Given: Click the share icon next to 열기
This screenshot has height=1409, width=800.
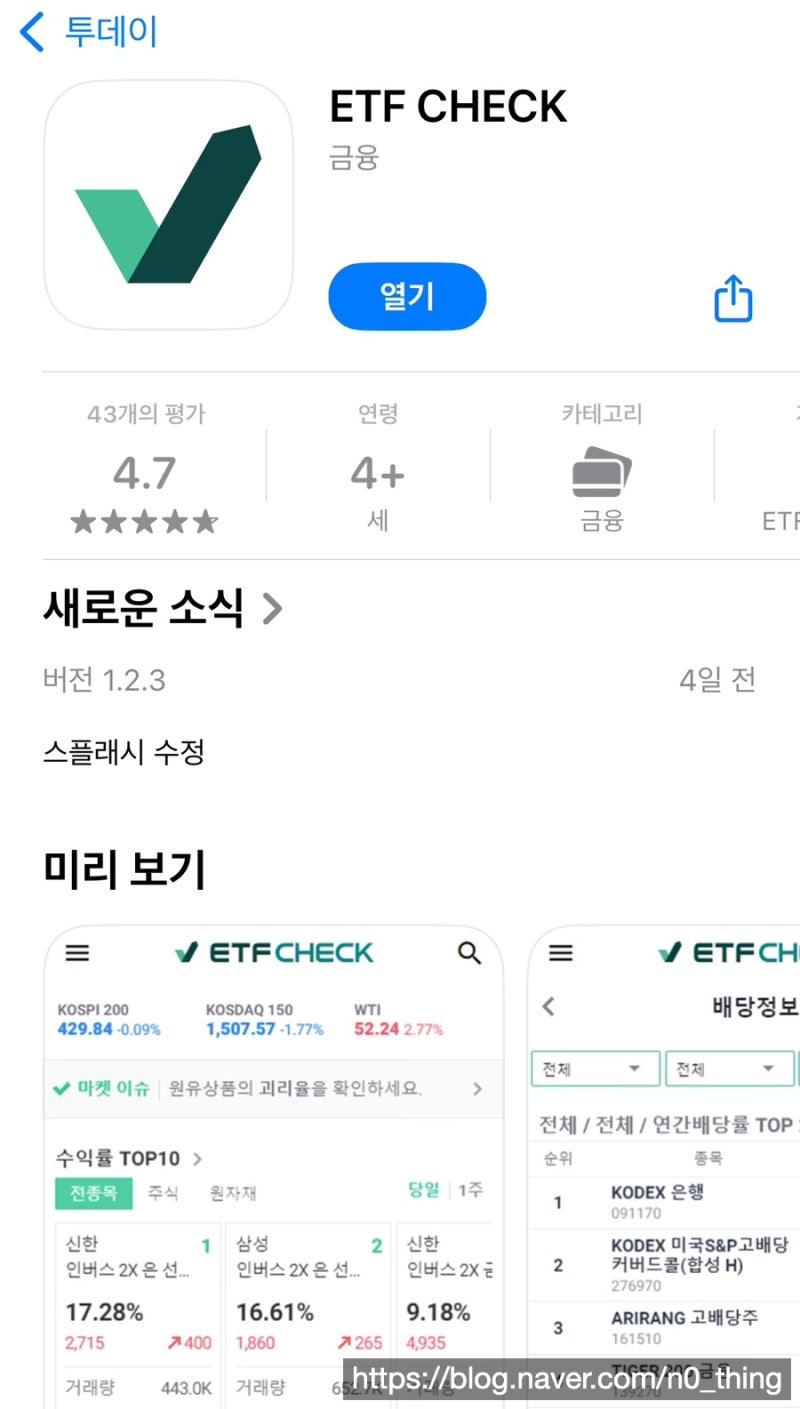Looking at the screenshot, I should pyautogui.click(x=732, y=297).
